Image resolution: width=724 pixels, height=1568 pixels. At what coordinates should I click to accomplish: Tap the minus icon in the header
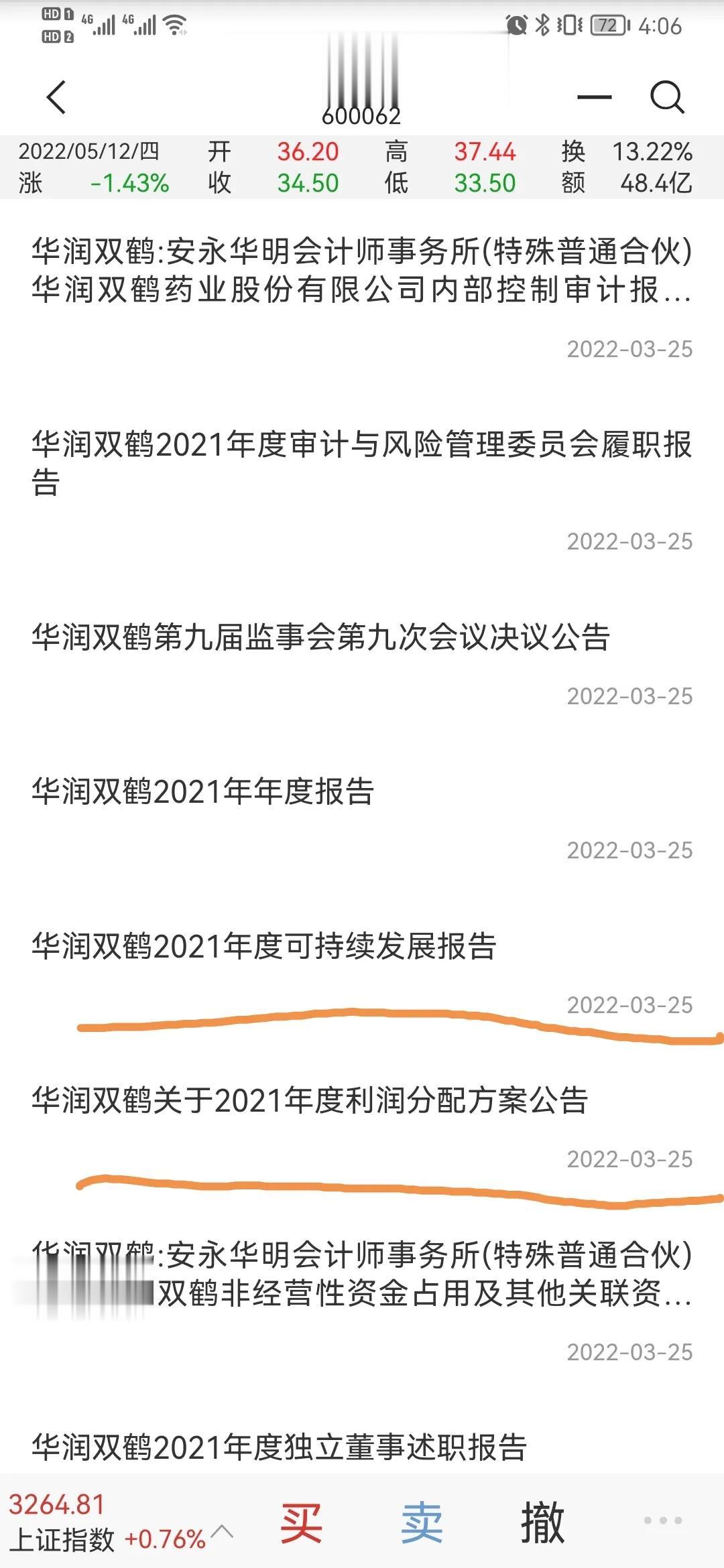(594, 97)
